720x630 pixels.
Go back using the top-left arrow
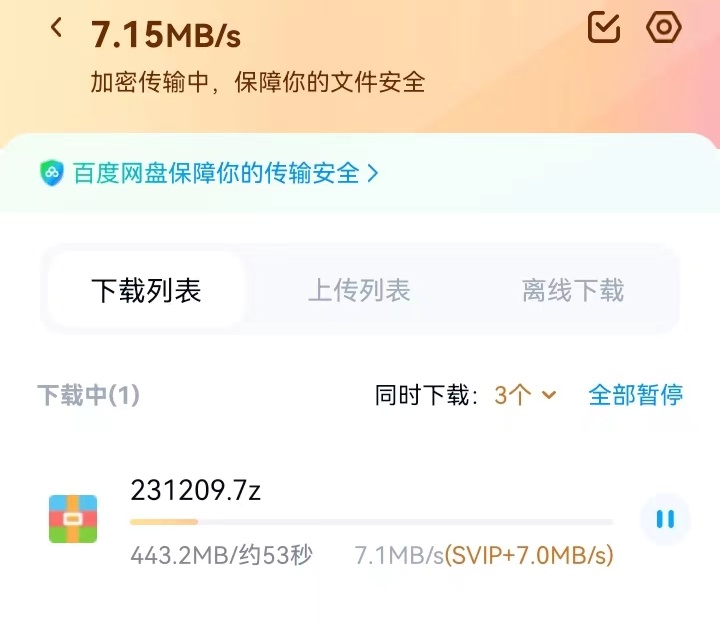(57, 29)
